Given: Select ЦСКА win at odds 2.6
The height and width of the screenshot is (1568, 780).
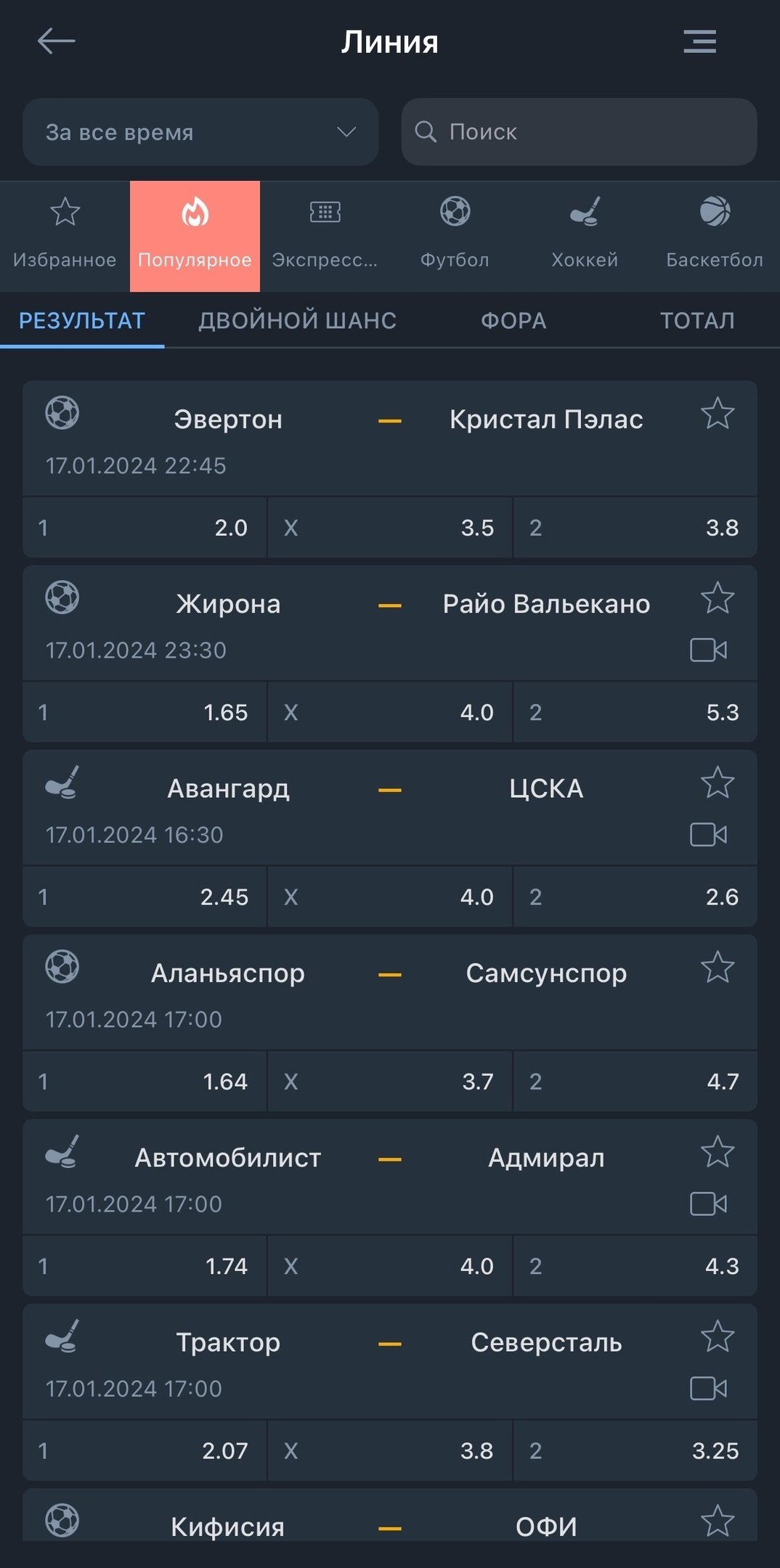Looking at the screenshot, I should tap(635, 897).
